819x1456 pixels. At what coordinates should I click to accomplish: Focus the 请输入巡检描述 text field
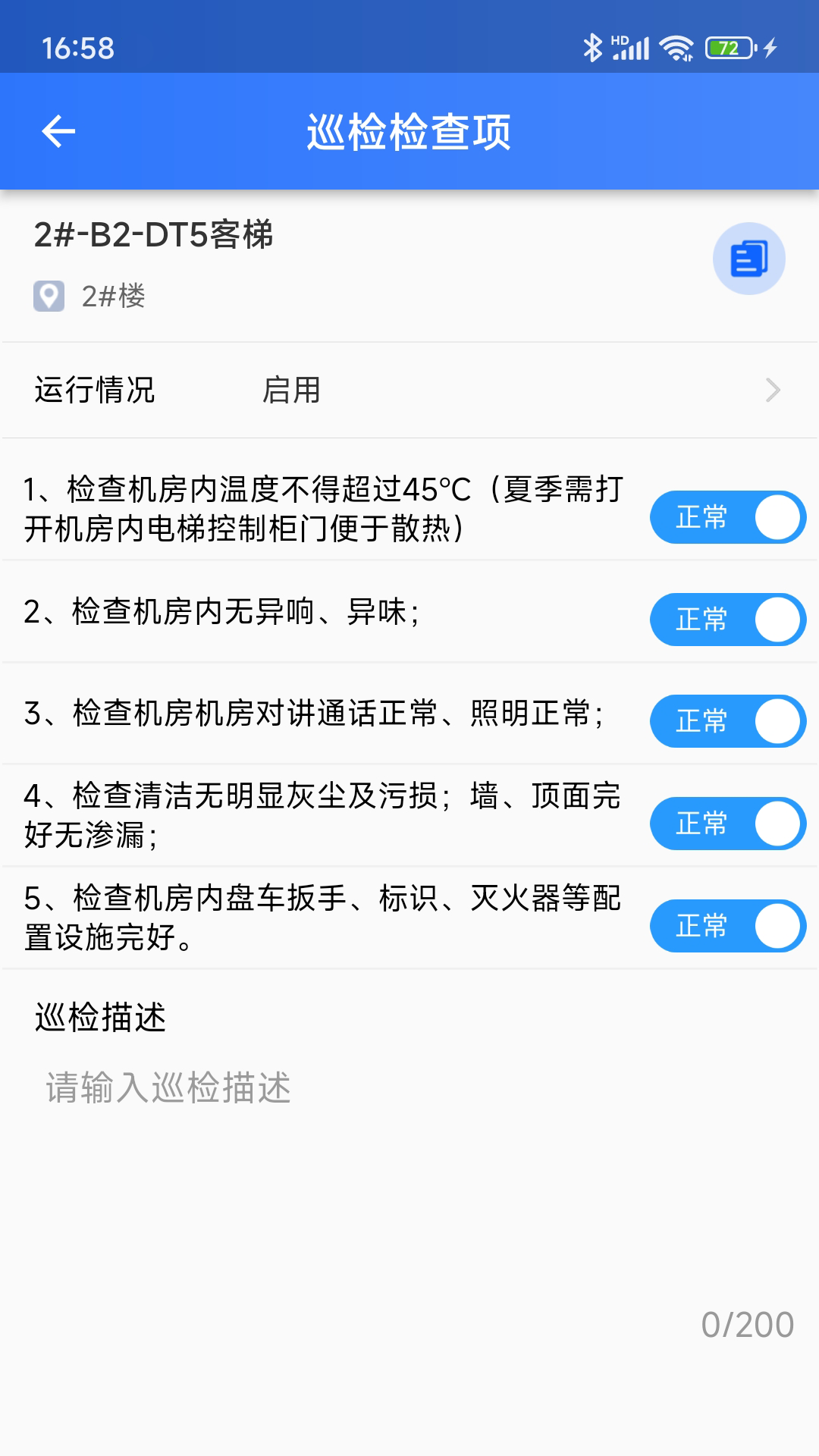click(409, 1183)
